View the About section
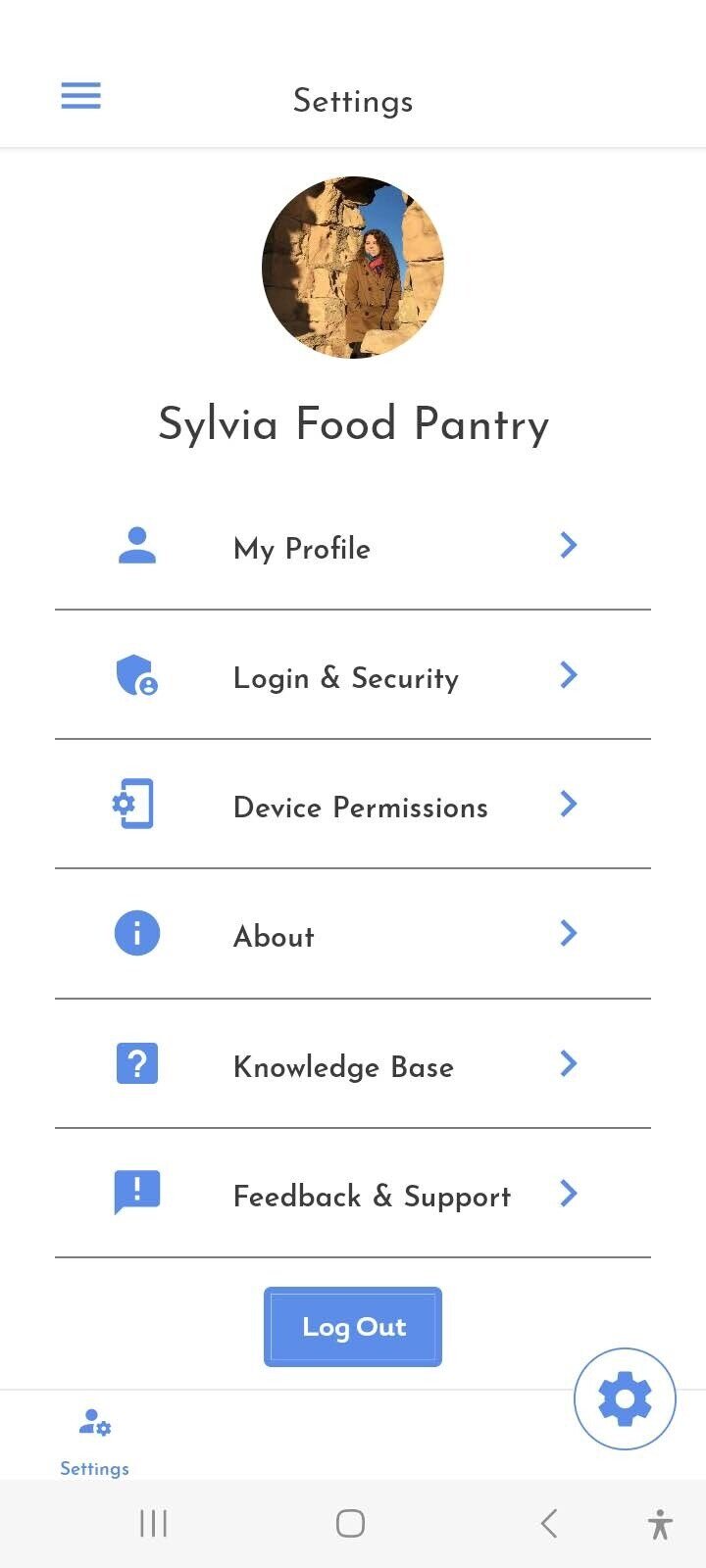Viewport: 706px width, 1568px height. (352, 935)
